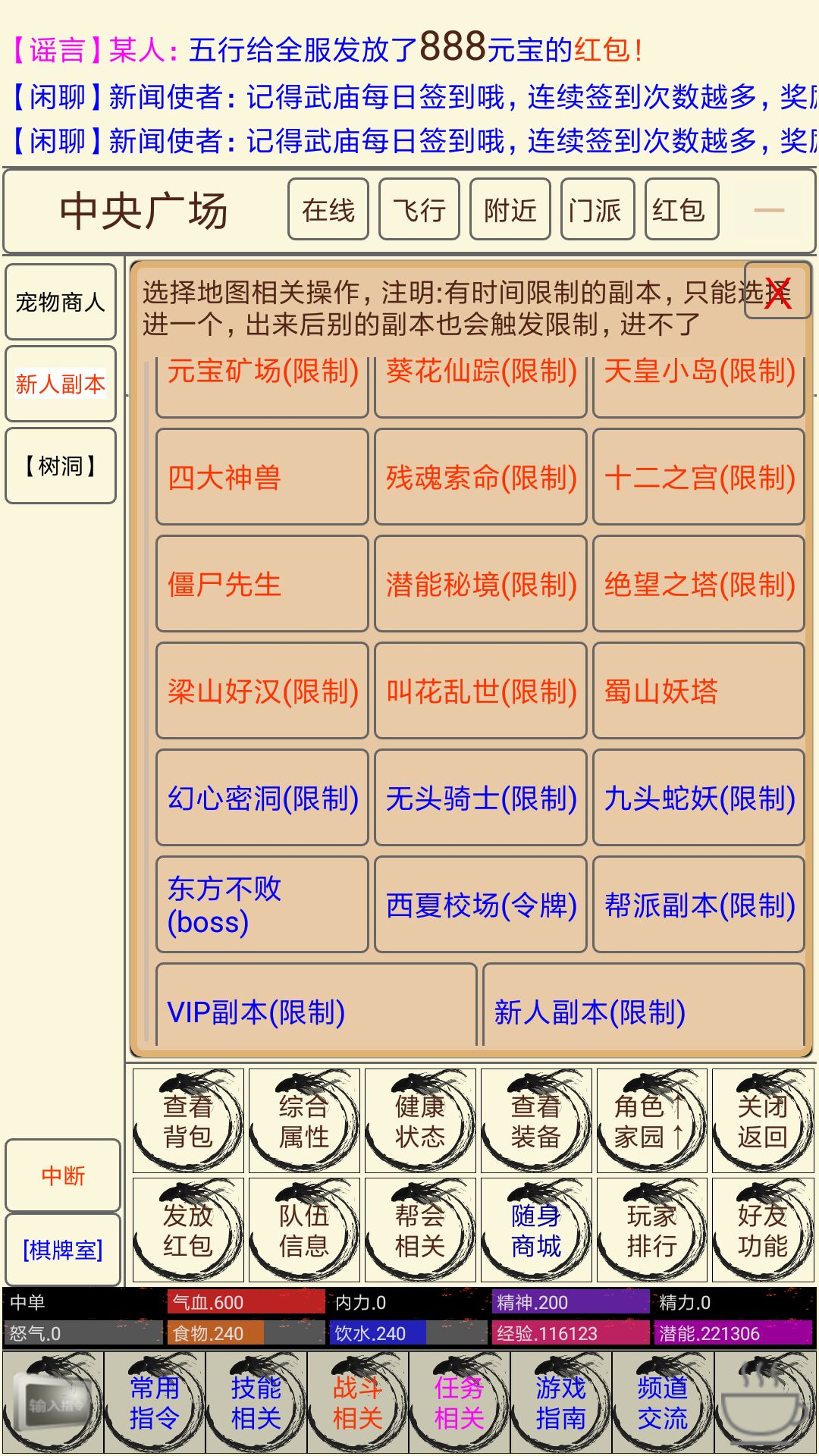Open the 门派 sect menu
The height and width of the screenshot is (1456, 819).
tap(597, 210)
